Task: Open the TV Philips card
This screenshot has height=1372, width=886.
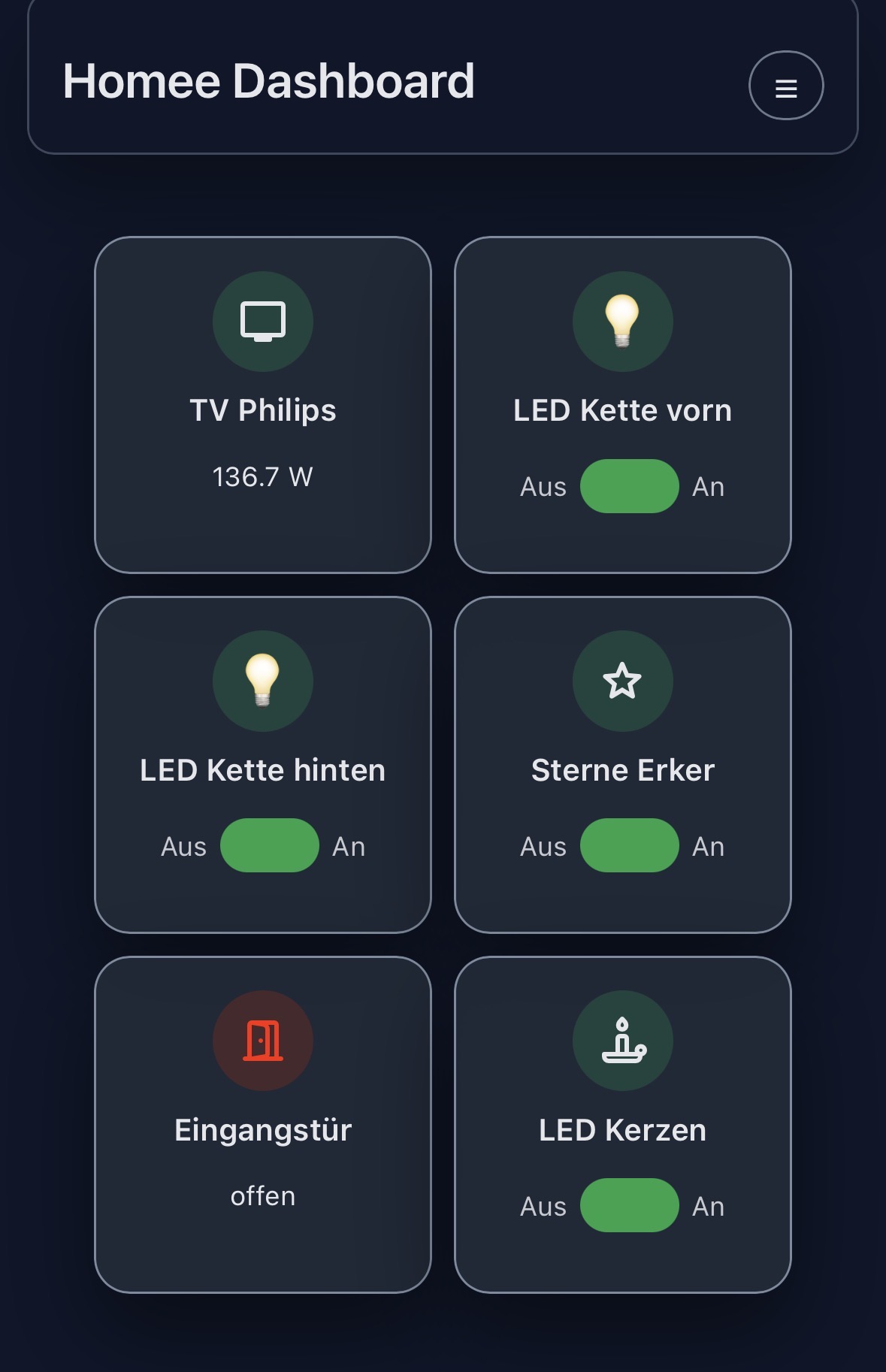Action: tap(263, 405)
